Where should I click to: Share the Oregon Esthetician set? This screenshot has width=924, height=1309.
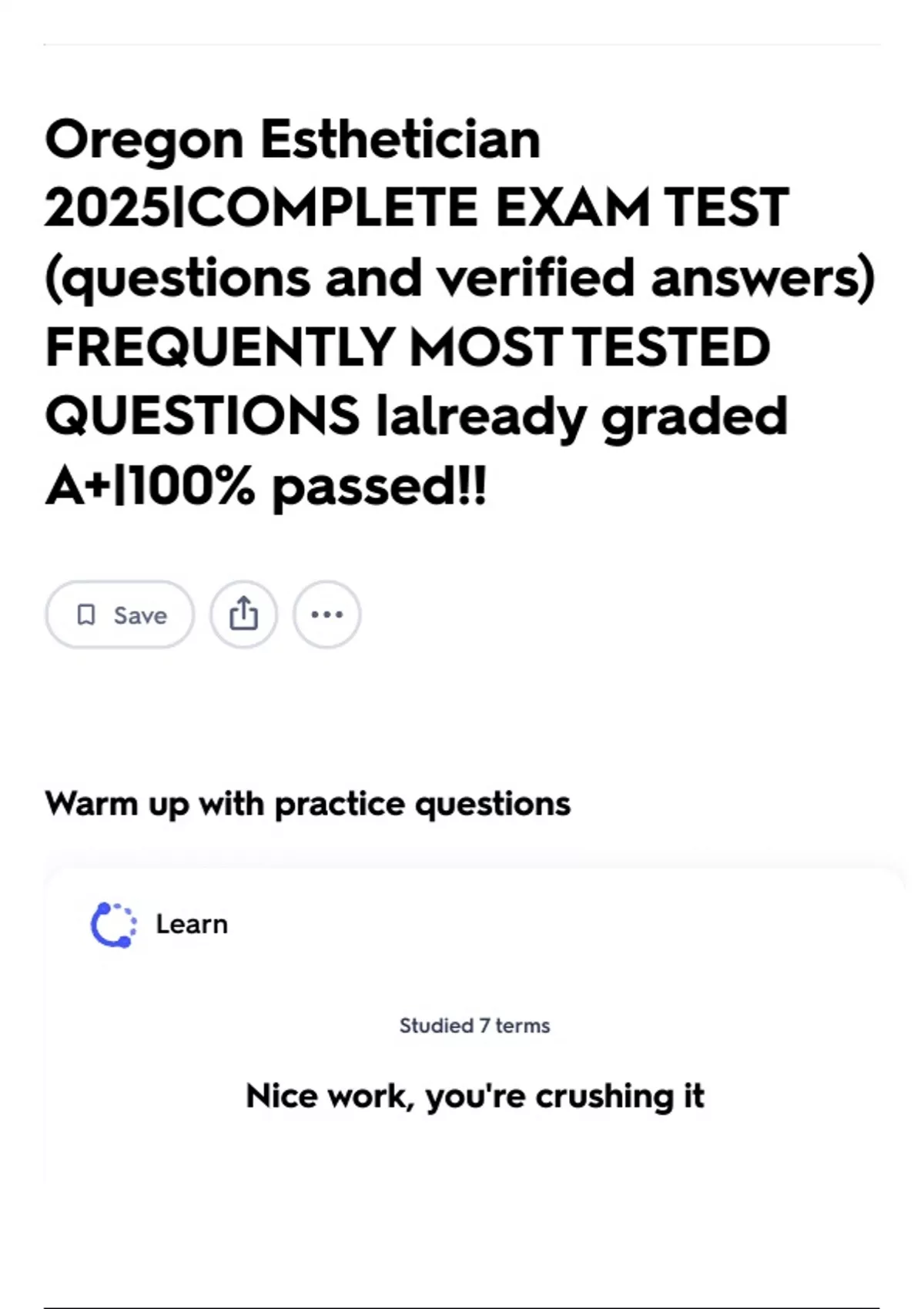tap(243, 614)
